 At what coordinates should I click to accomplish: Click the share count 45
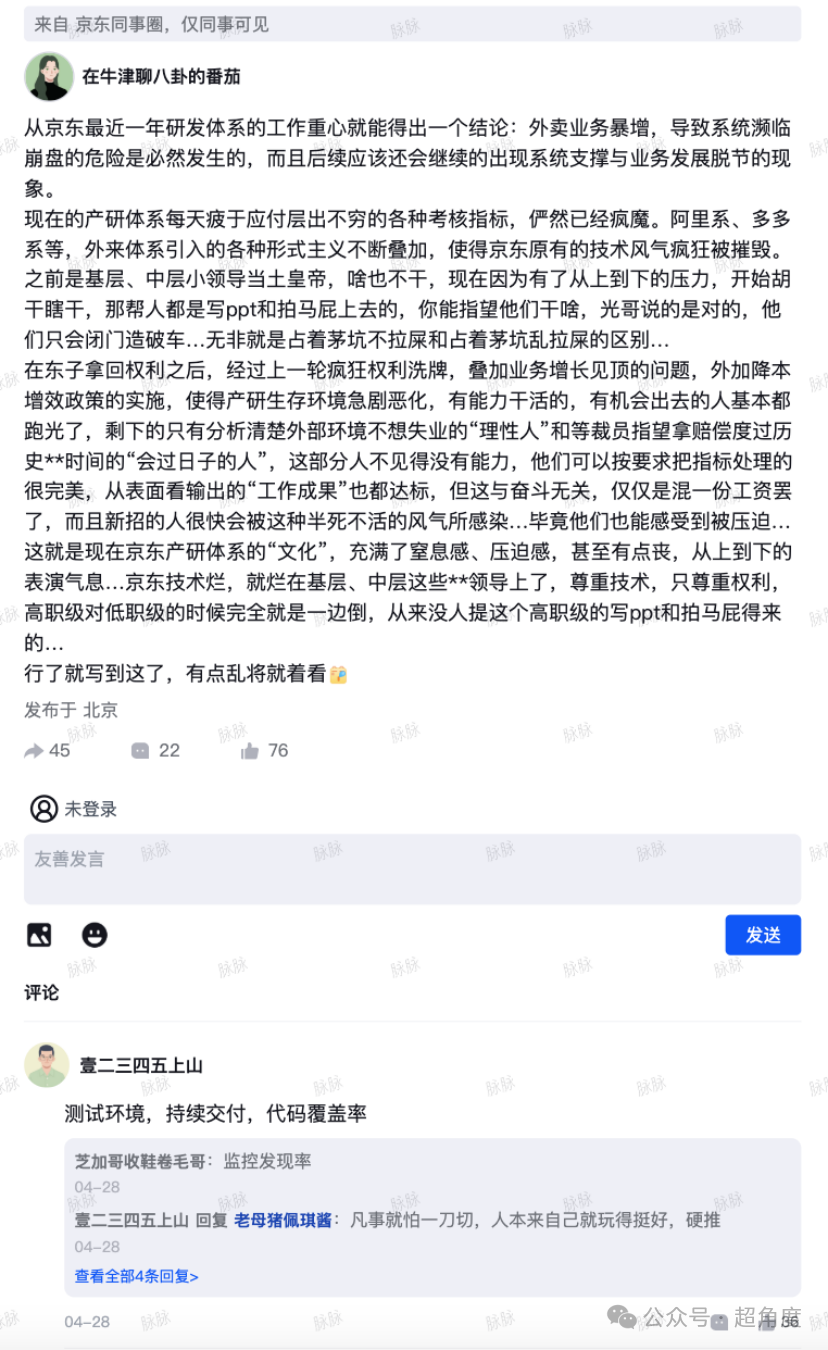pos(58,750)
